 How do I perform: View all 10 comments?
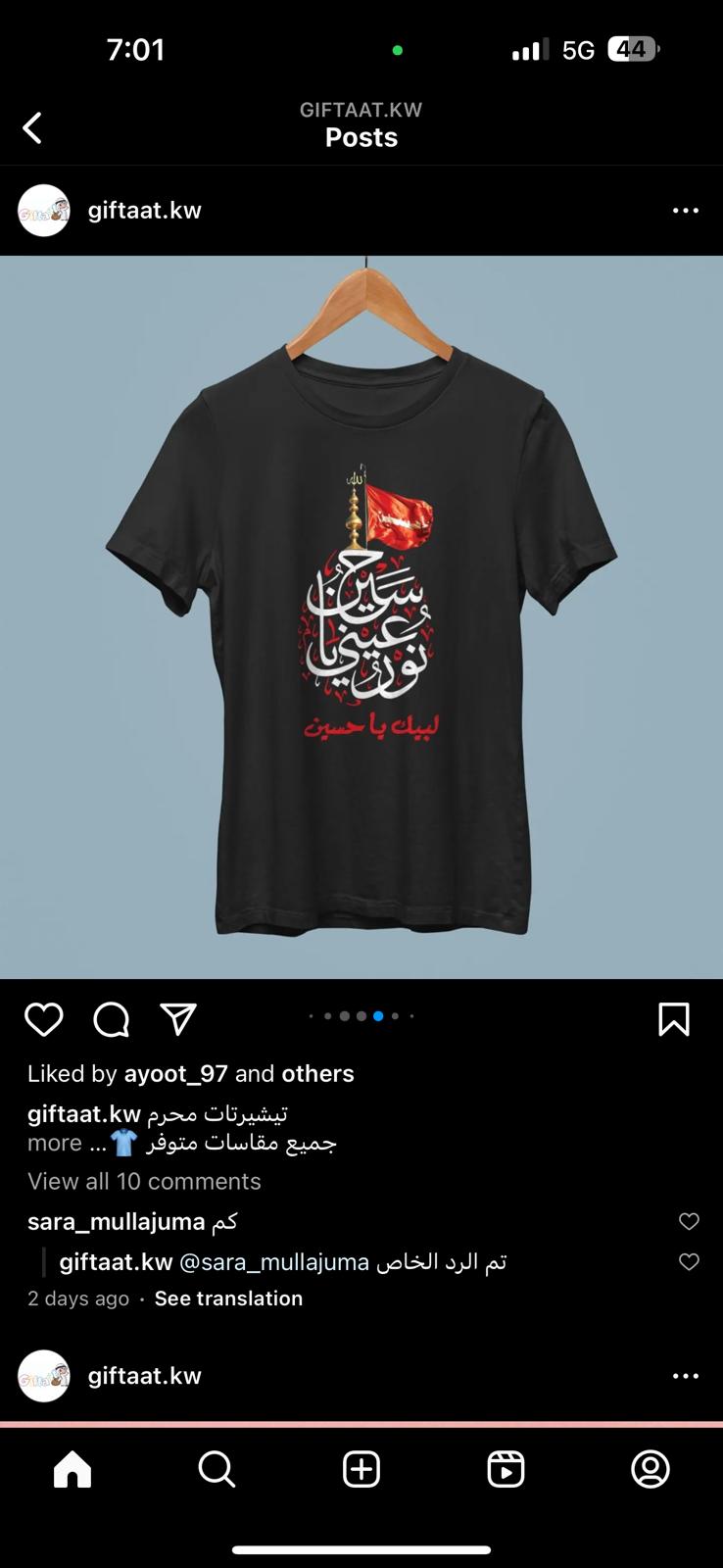click(x=144, y=1181)
